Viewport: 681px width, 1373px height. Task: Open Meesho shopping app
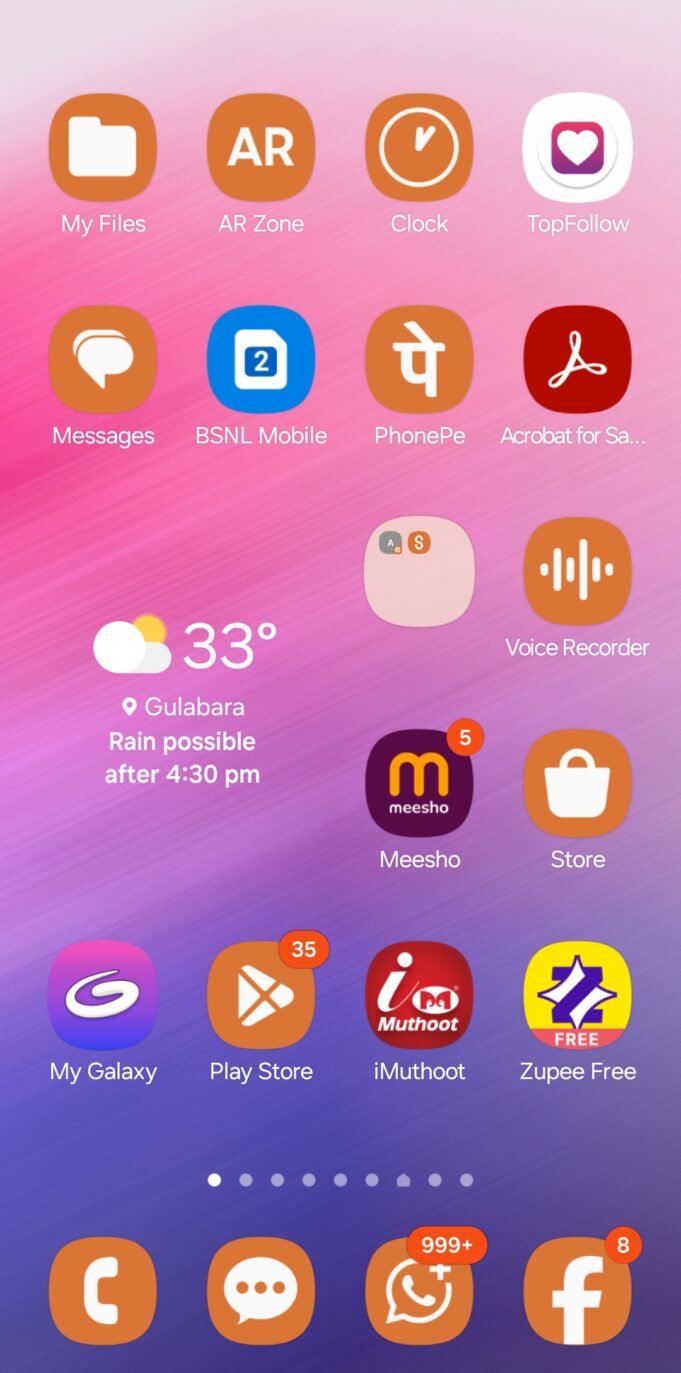419,784
